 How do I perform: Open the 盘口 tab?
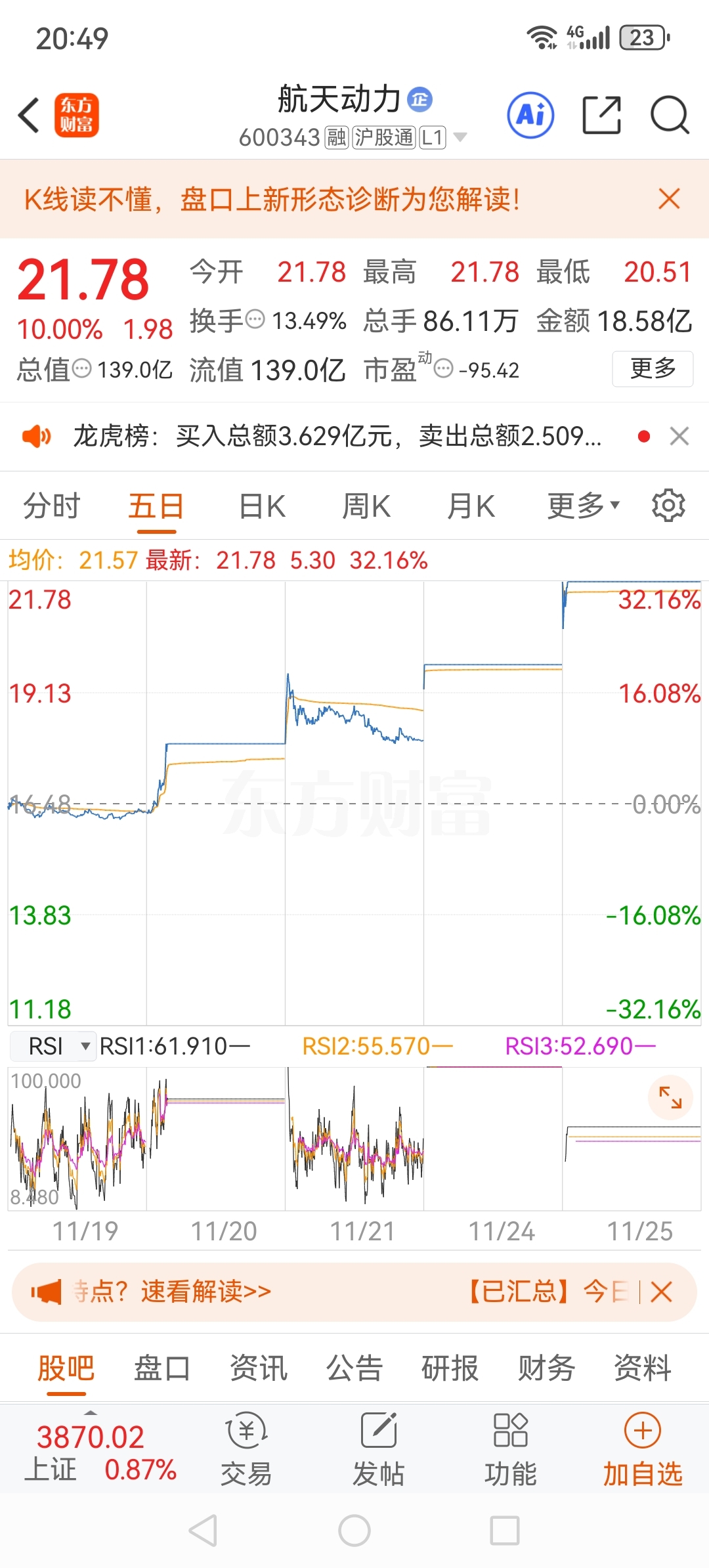coord(161,1369)
